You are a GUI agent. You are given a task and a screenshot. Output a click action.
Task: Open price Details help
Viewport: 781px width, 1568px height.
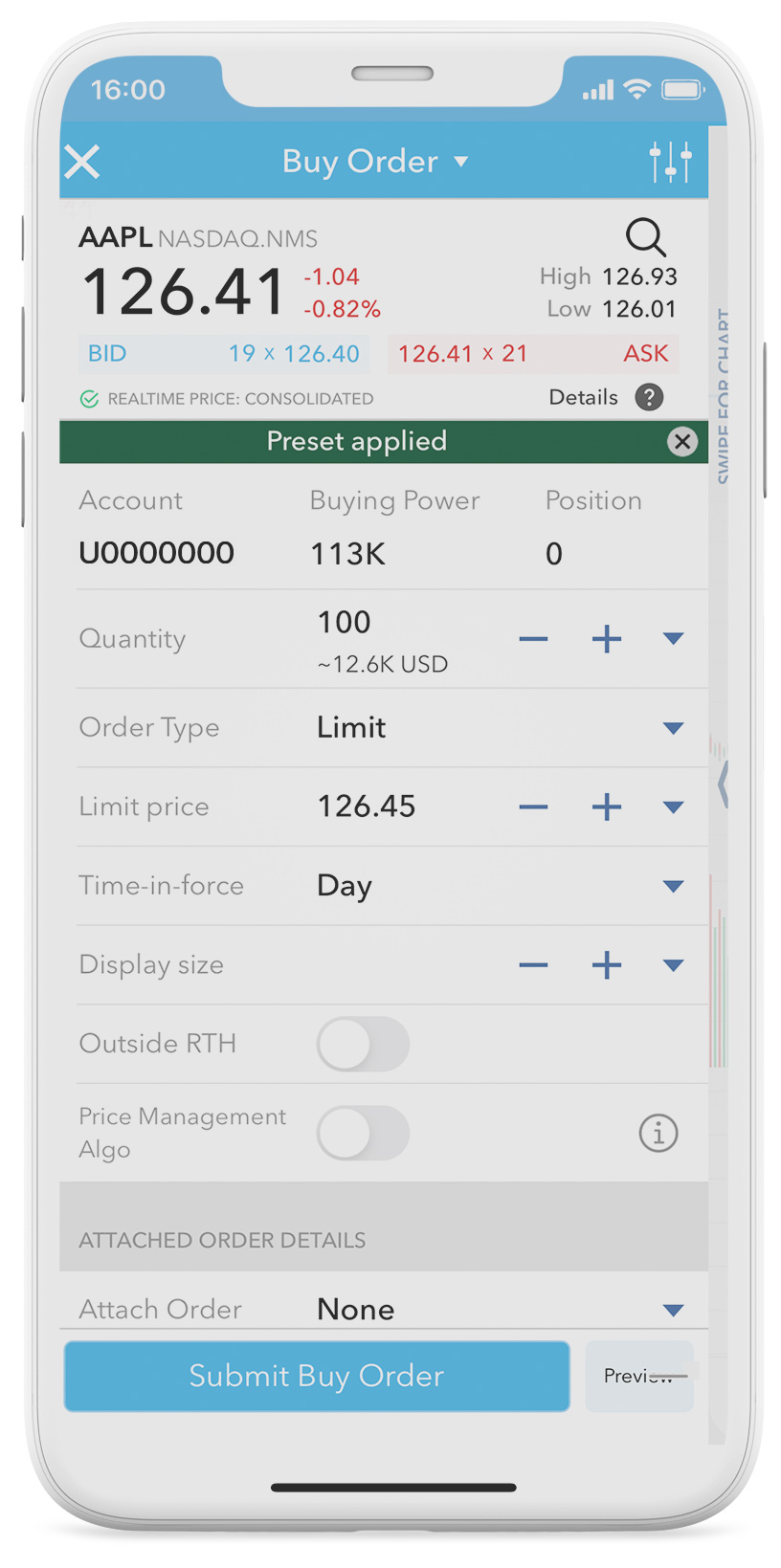649,397
